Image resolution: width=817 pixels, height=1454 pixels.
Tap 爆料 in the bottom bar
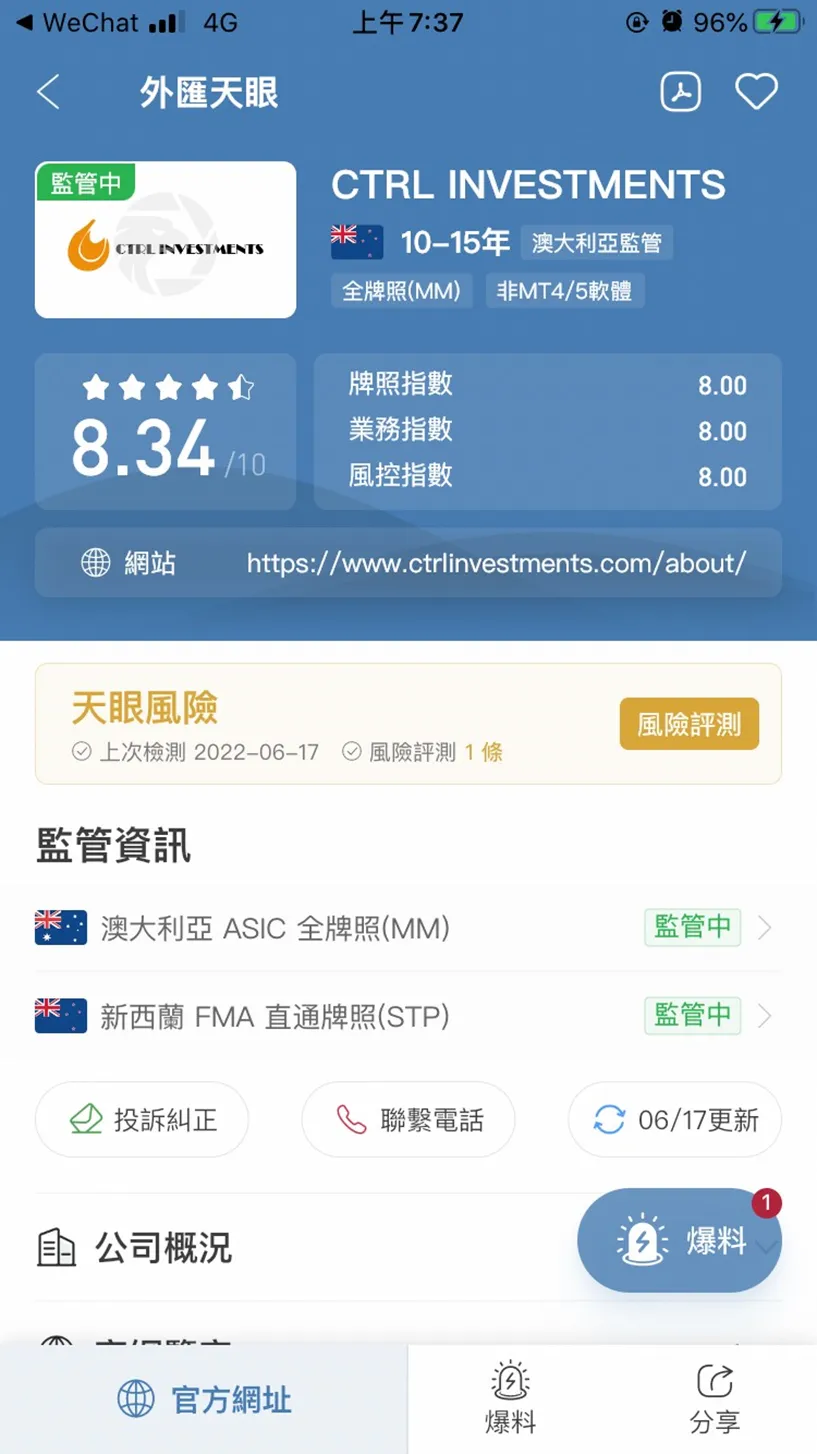[510, 1398]
